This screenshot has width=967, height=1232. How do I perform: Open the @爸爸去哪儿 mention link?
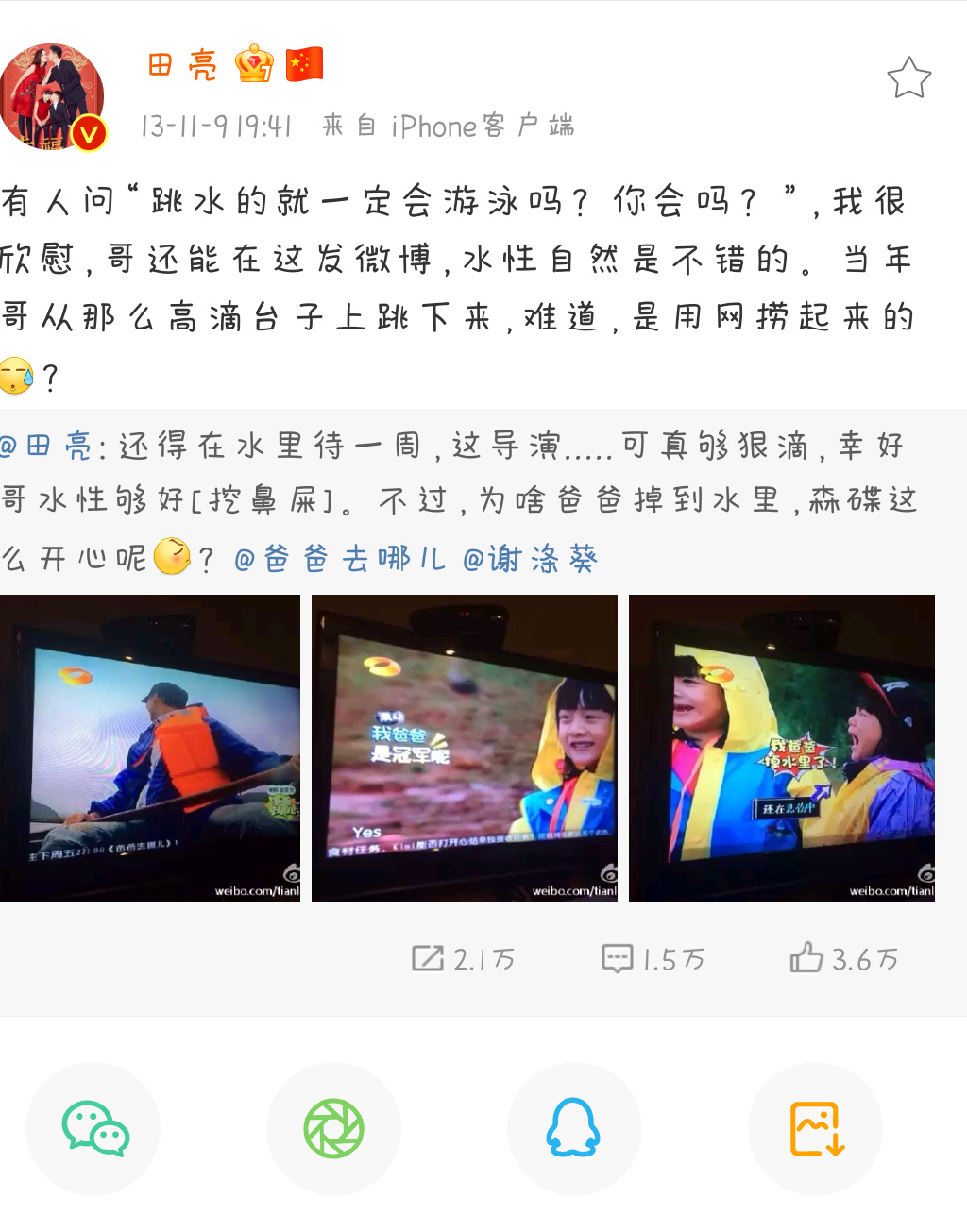coord(339,560)
